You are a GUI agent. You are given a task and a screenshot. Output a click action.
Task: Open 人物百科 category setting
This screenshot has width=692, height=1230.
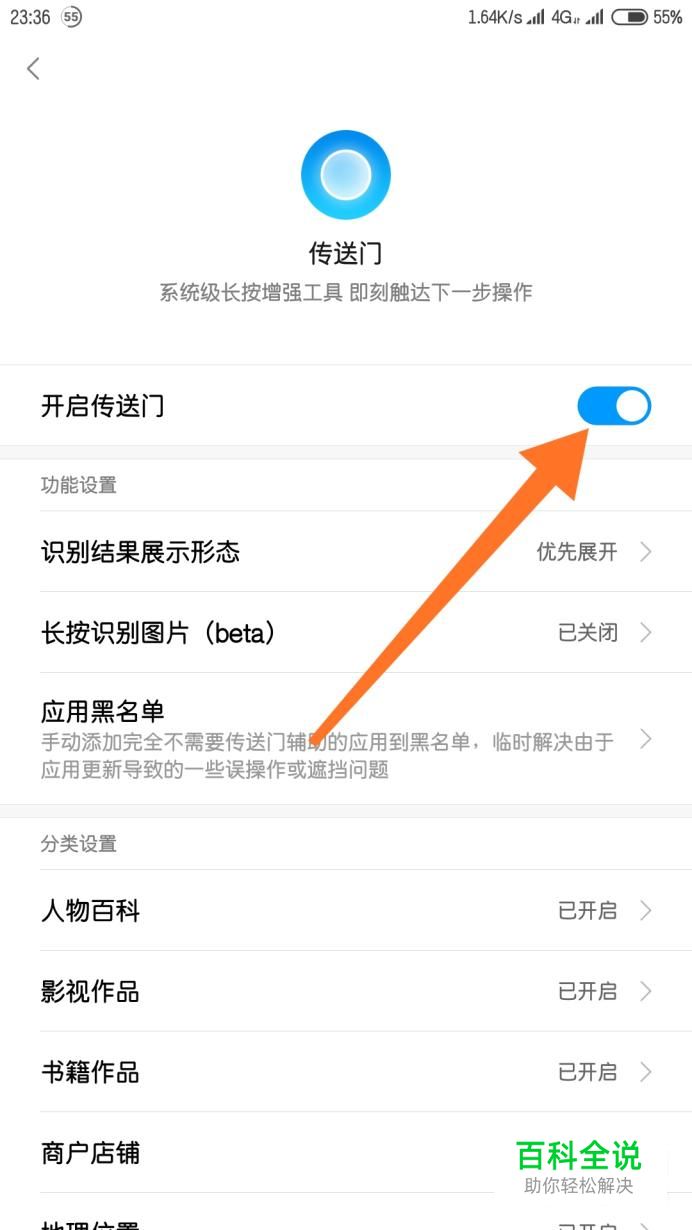pos(346,910)
